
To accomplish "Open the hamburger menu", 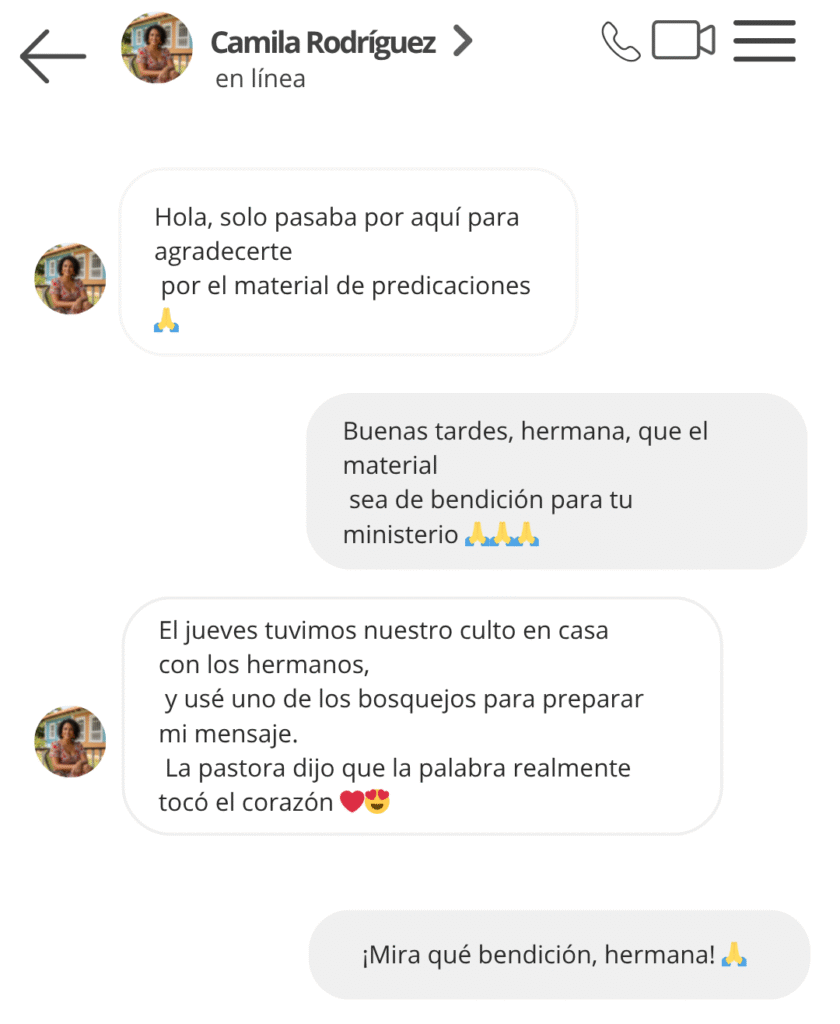I will point(764,41).
